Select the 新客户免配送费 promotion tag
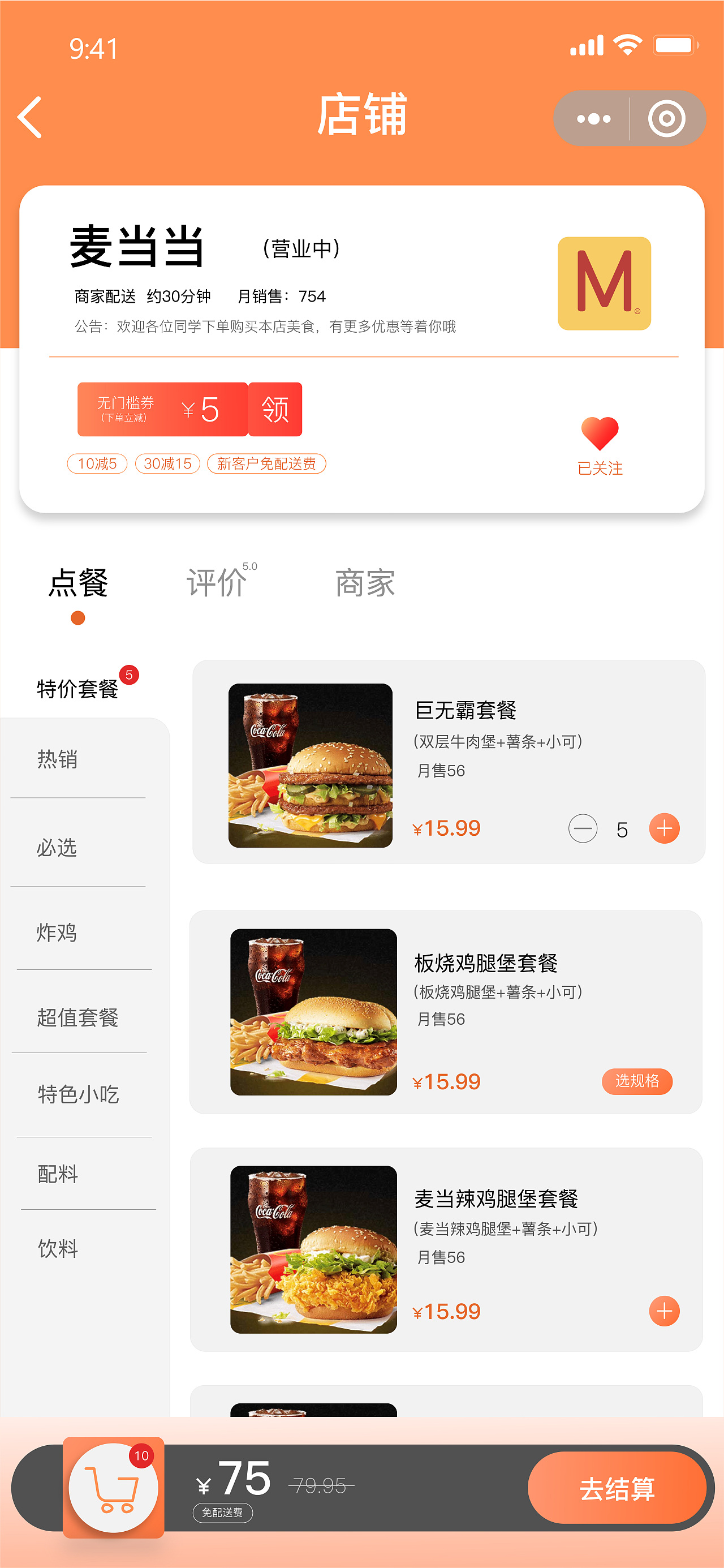 (266, 464)
